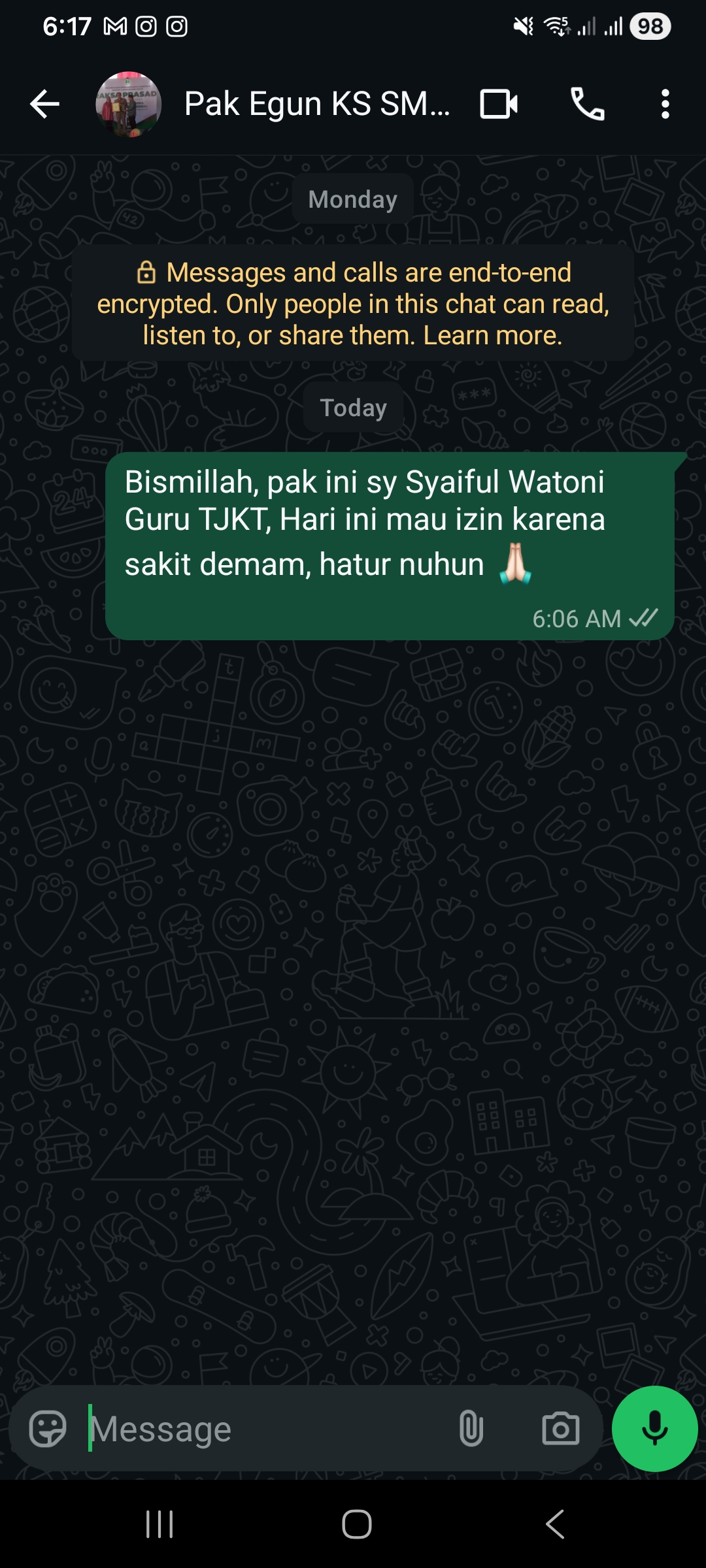Focus the Message text field
Image resolution: width=706 pixels, height=1568 pixels.
[261, 1429]
